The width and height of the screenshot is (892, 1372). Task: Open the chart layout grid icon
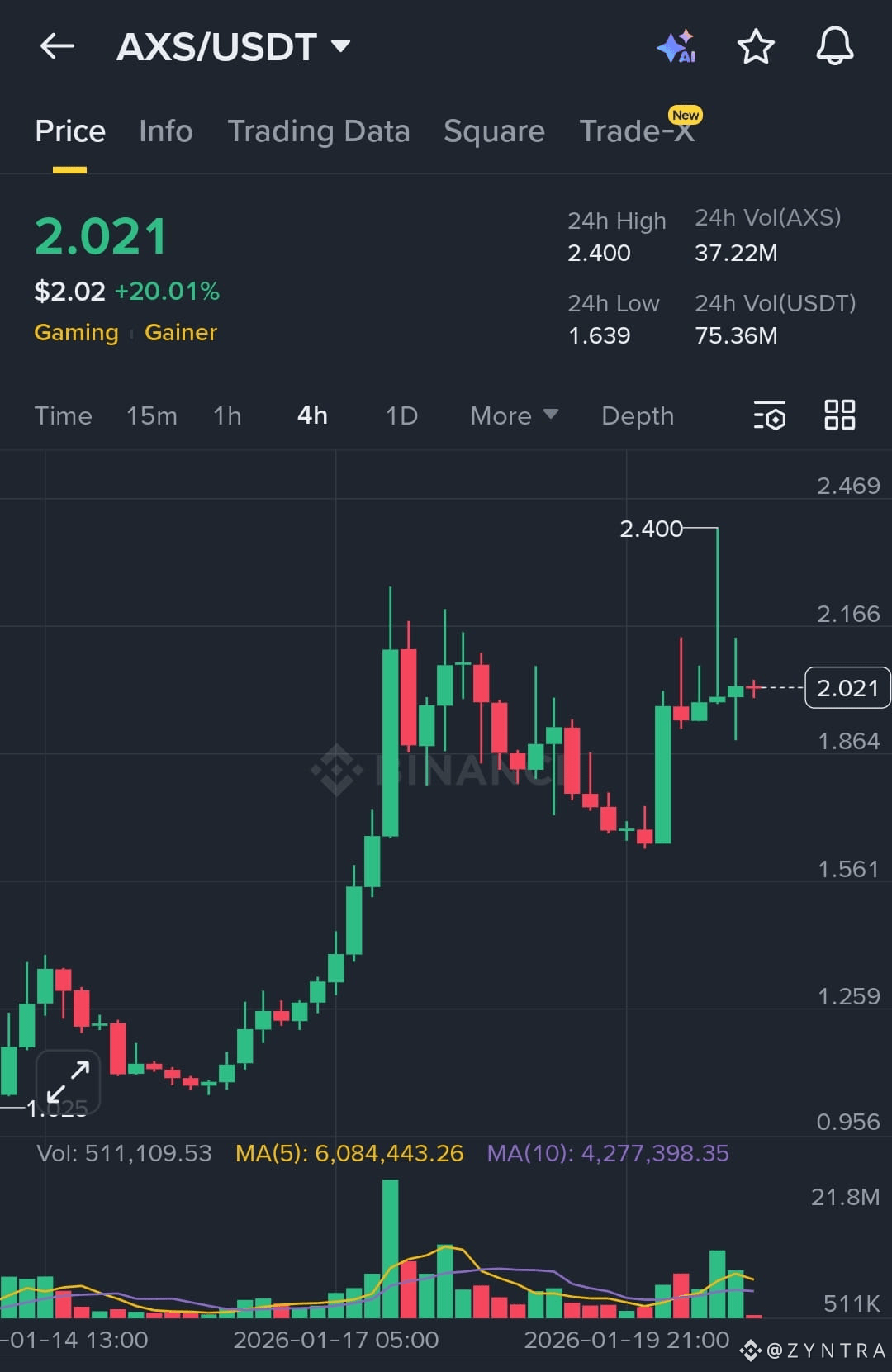tap(840, 415)
